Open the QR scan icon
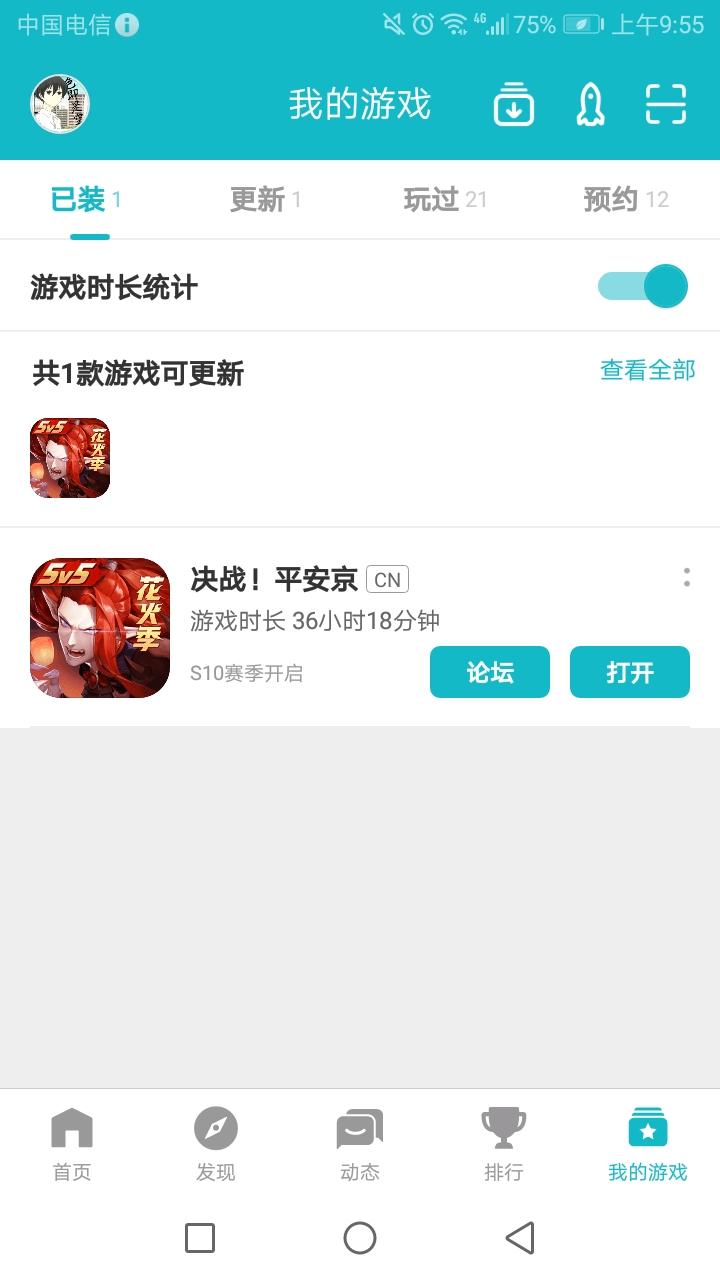Viewport: 720px width, 1280px height. (666, 104)
